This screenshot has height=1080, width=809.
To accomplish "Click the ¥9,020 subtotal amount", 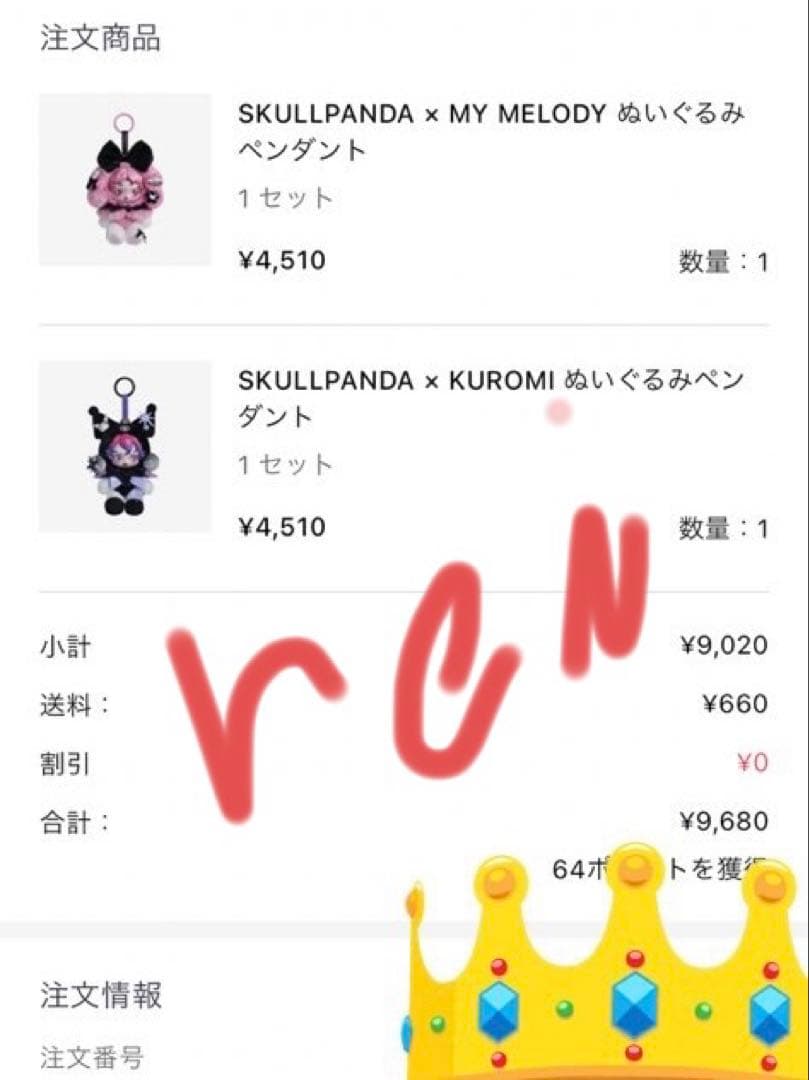I will click(x=727, y=646).
